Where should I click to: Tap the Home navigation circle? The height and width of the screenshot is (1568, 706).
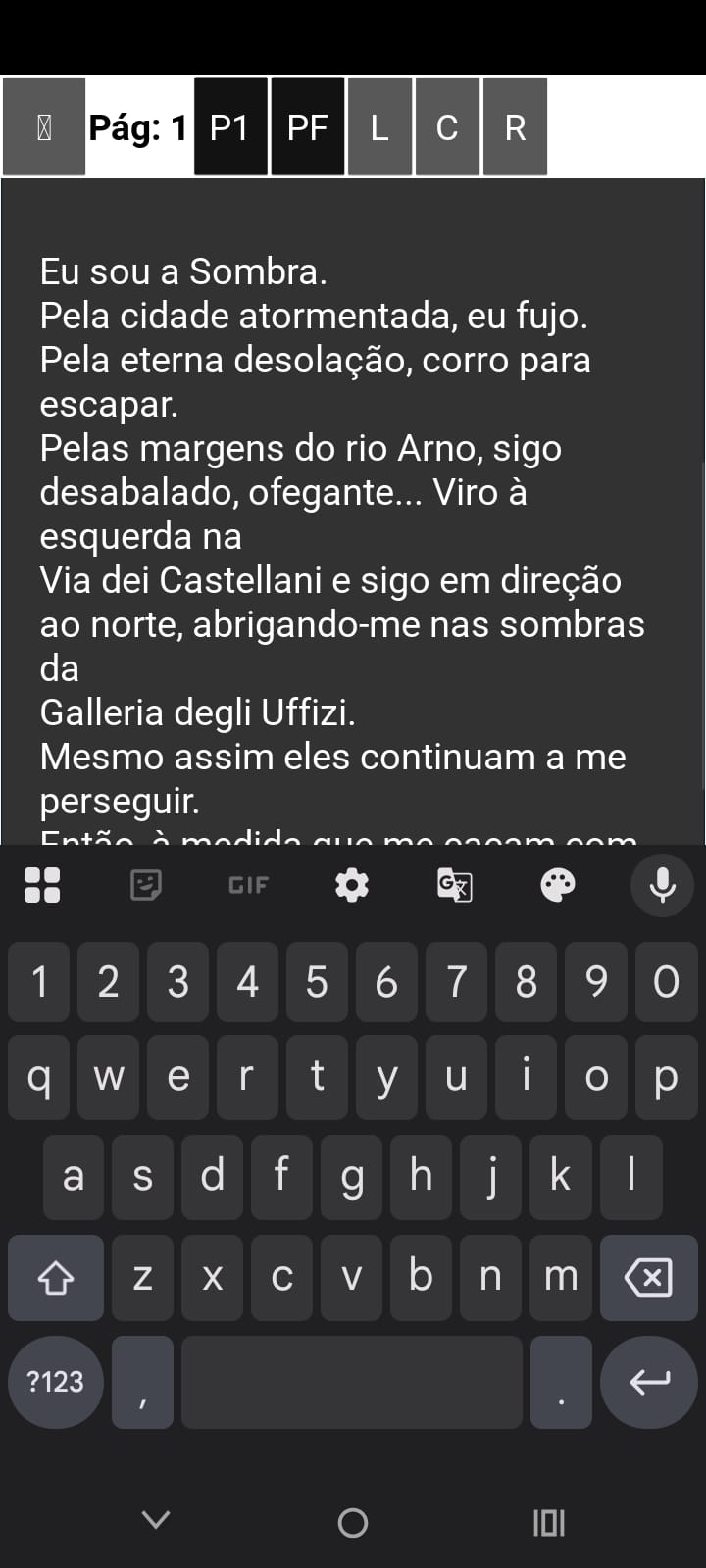pos(353,1522)
